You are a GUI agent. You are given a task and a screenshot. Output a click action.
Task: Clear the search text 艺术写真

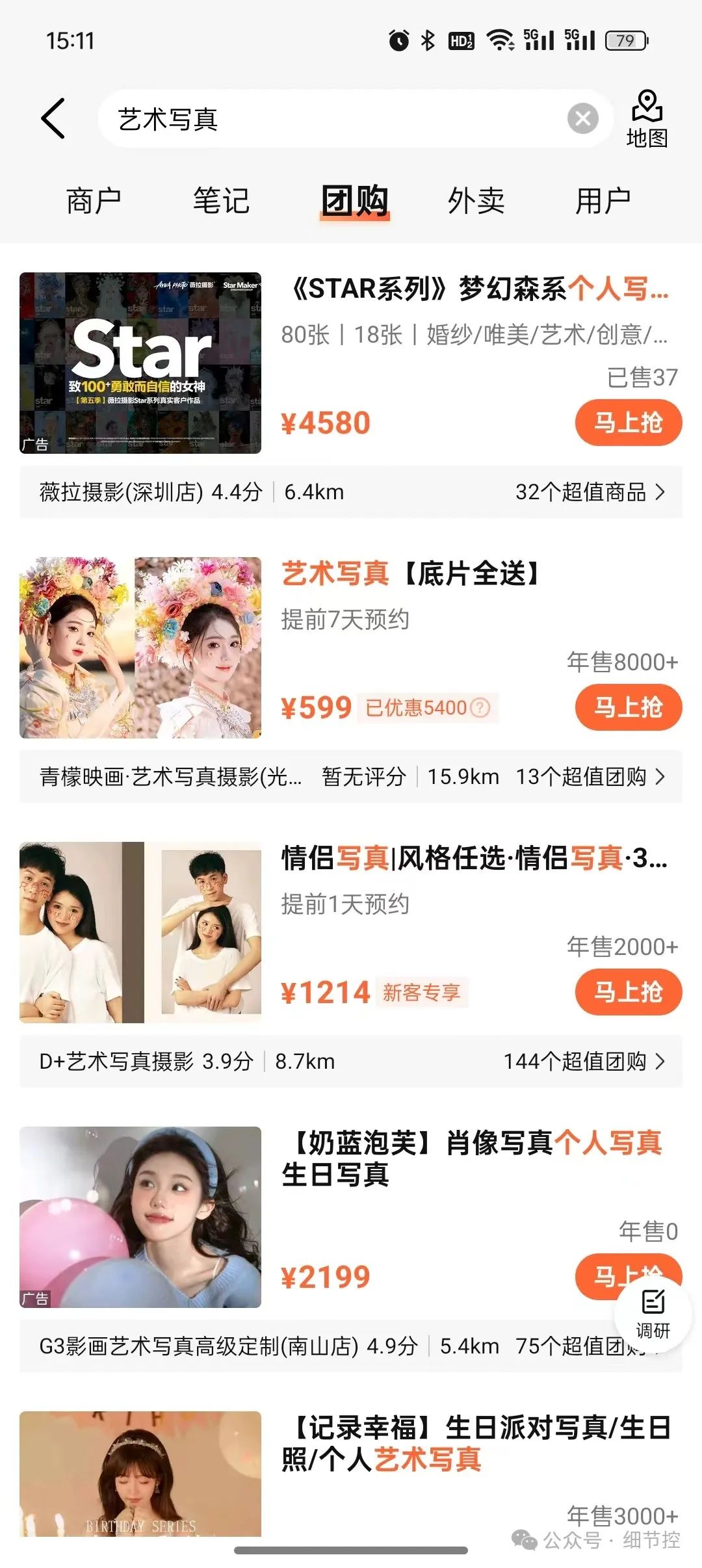(582, 118)
